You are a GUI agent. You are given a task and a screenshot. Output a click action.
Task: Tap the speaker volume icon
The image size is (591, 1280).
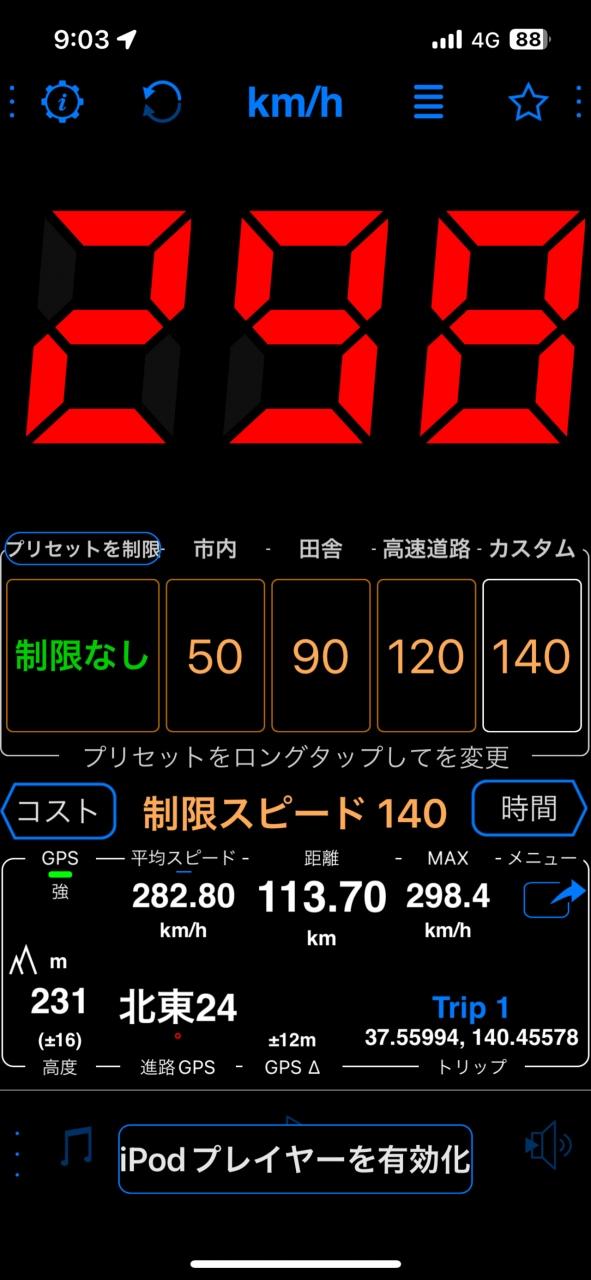[x=548, y=1146]
